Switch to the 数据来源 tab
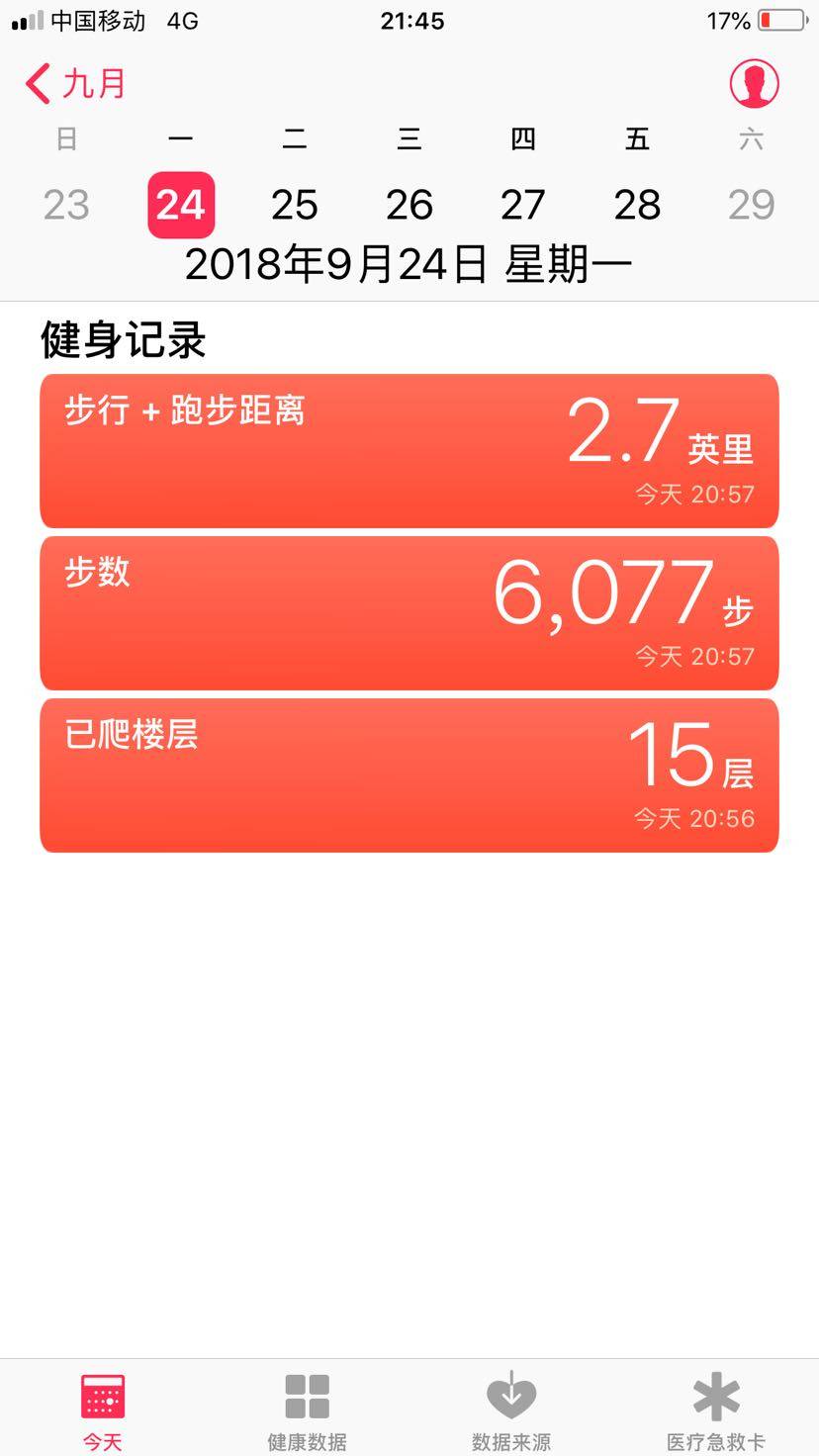 tap(511, 1410)
